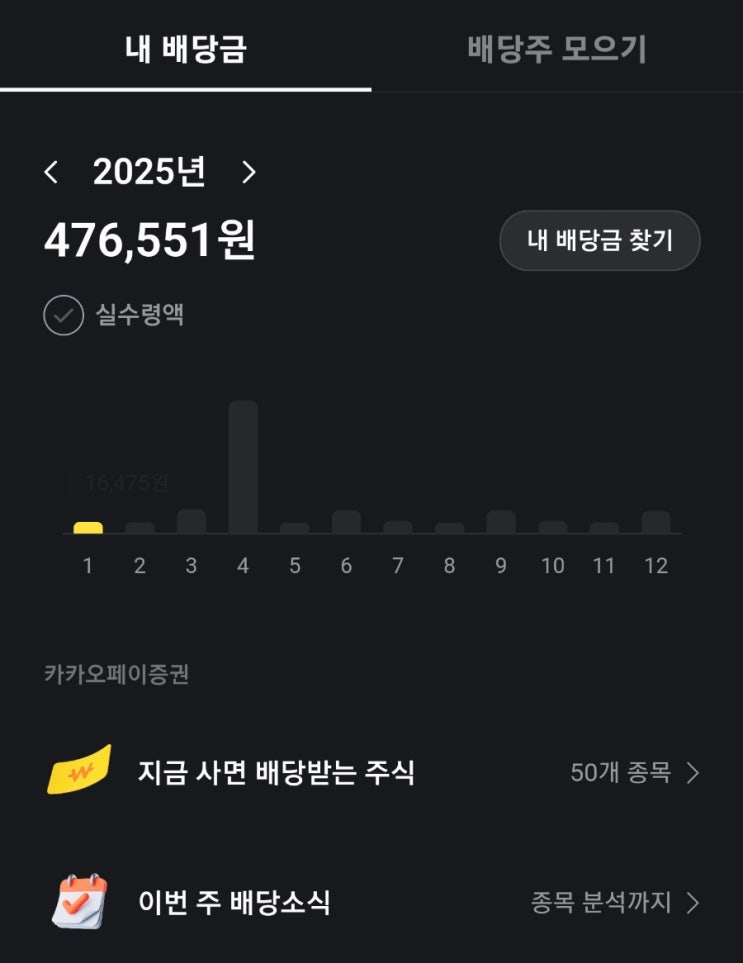Viewport: 743px width, 963px height.
Task: Select the month 4 bar in the chart
Action: pyautogui.click(x=243, y=467)
